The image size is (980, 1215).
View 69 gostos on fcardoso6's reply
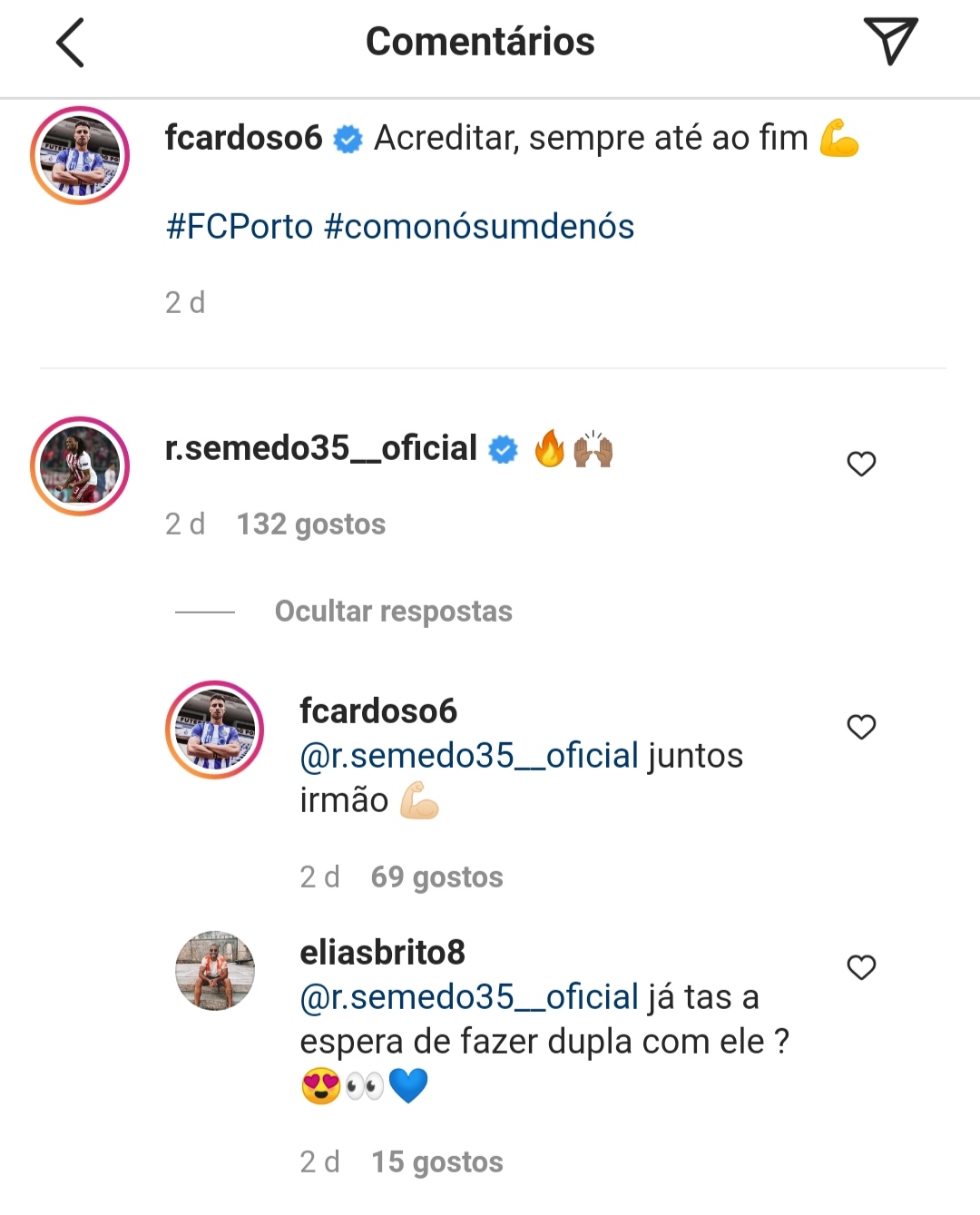pyautogui.click(x=436, y=877)
